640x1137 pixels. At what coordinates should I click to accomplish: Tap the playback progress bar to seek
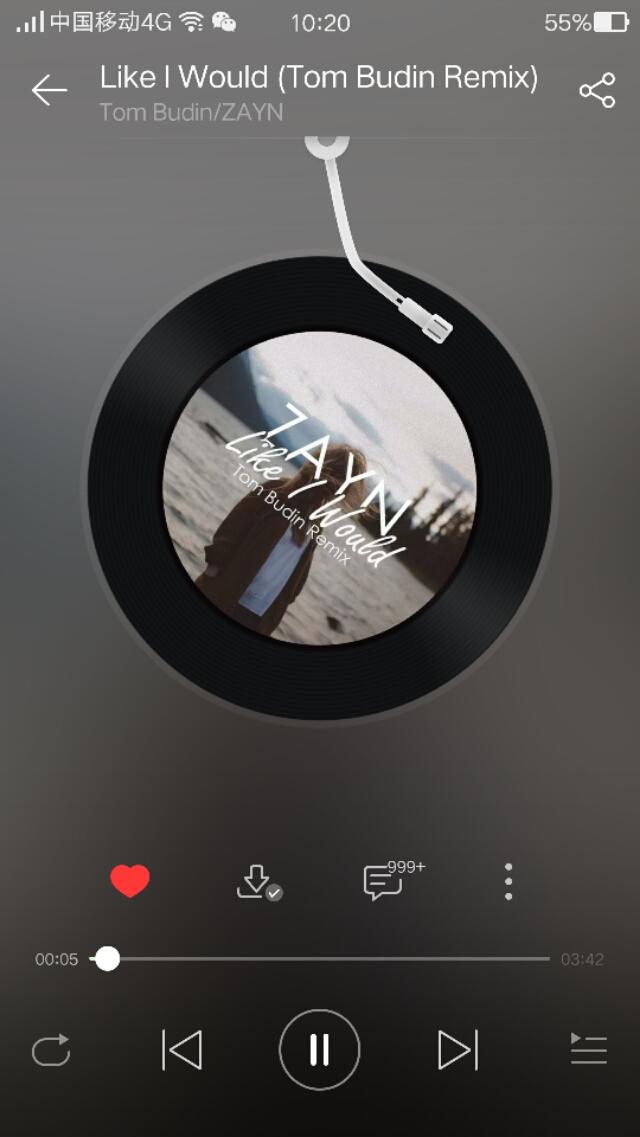tap(330, 959)
